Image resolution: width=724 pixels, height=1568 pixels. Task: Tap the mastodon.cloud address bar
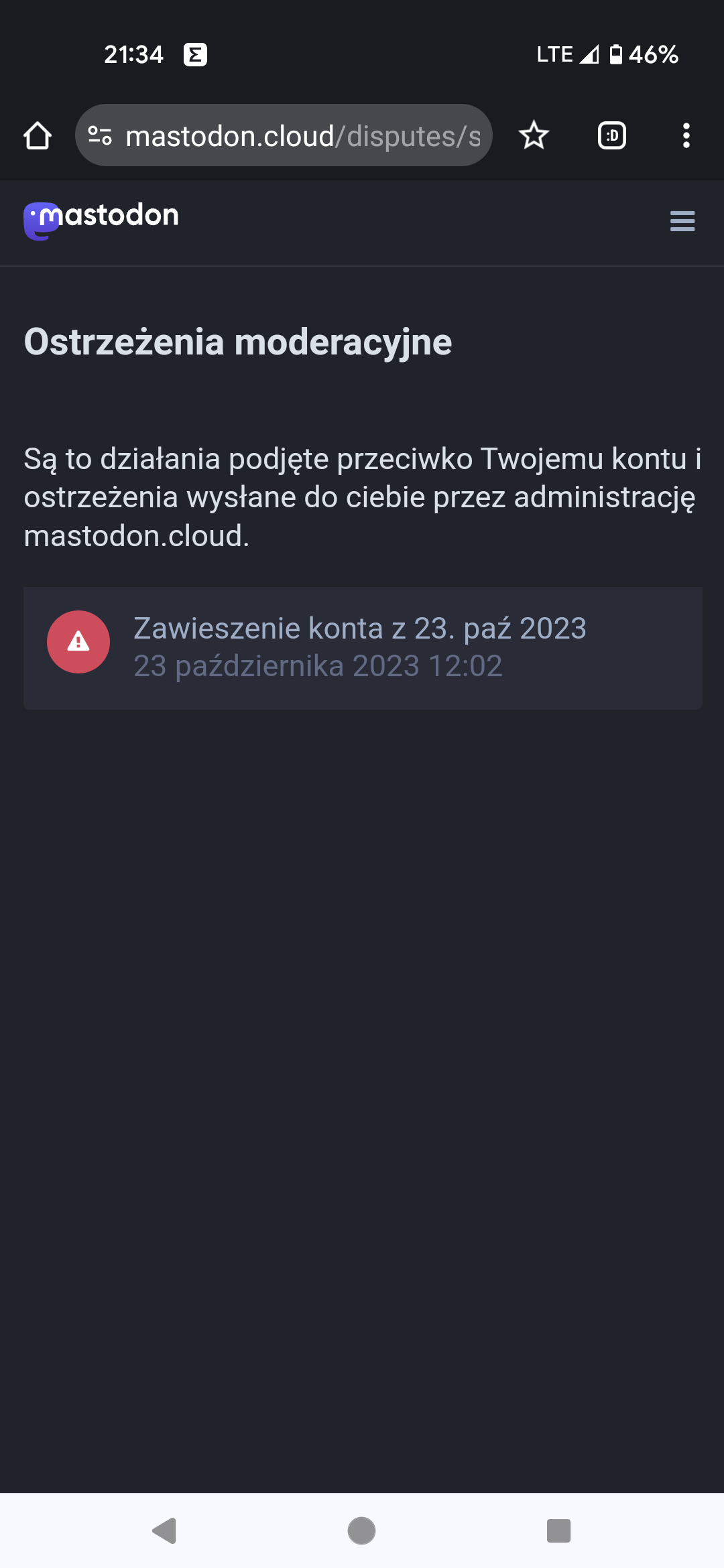[x=284, y=135]
